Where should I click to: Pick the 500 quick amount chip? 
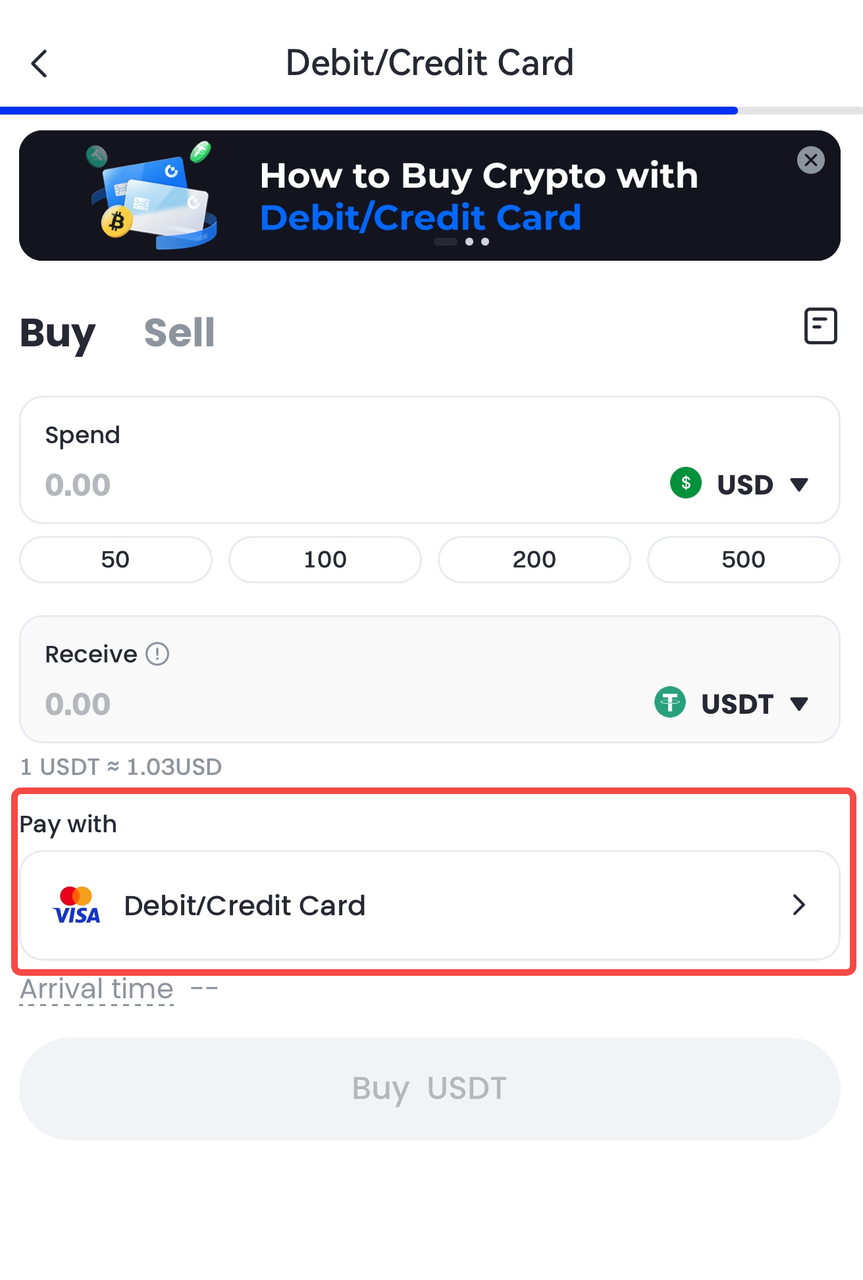tap(743, 560)
